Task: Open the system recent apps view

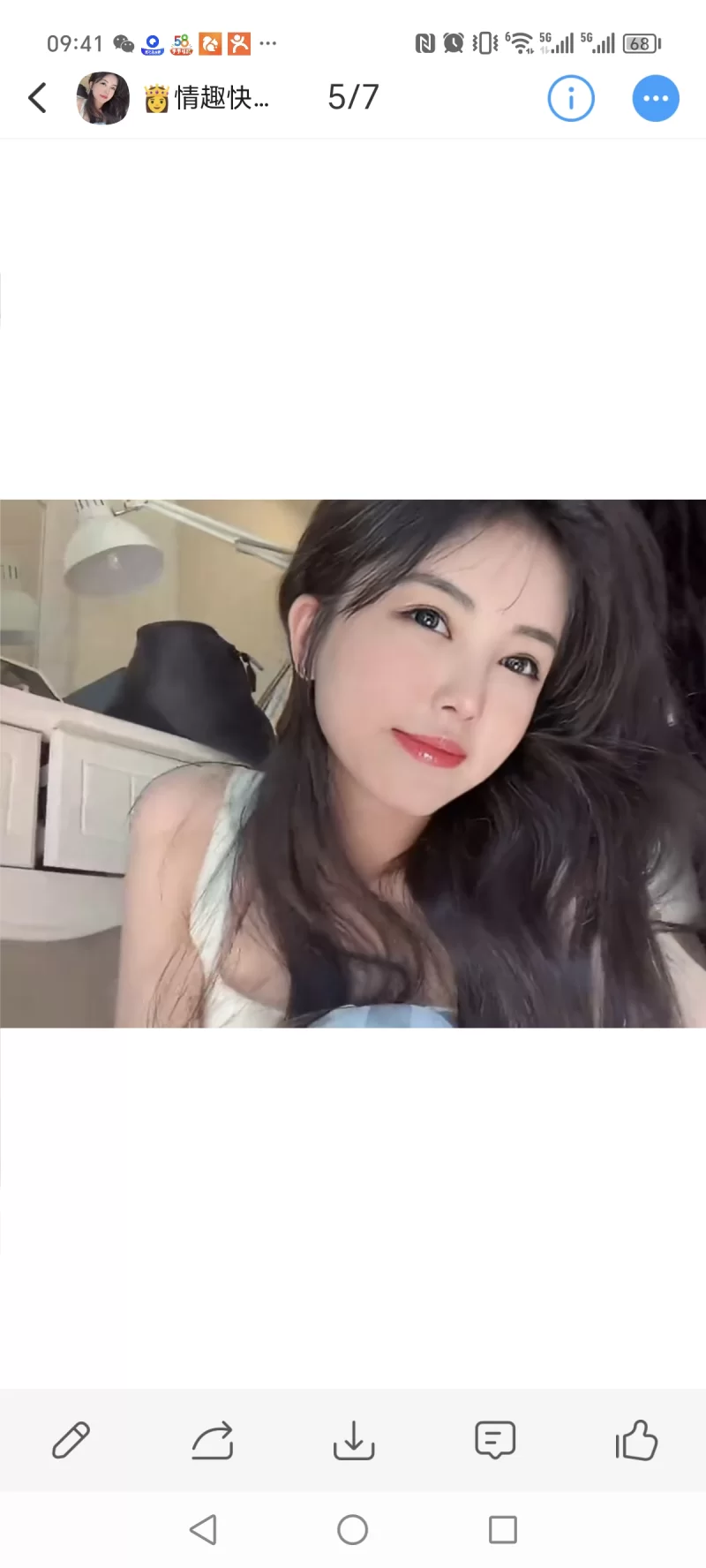Action: click(x=503, y=1530)
